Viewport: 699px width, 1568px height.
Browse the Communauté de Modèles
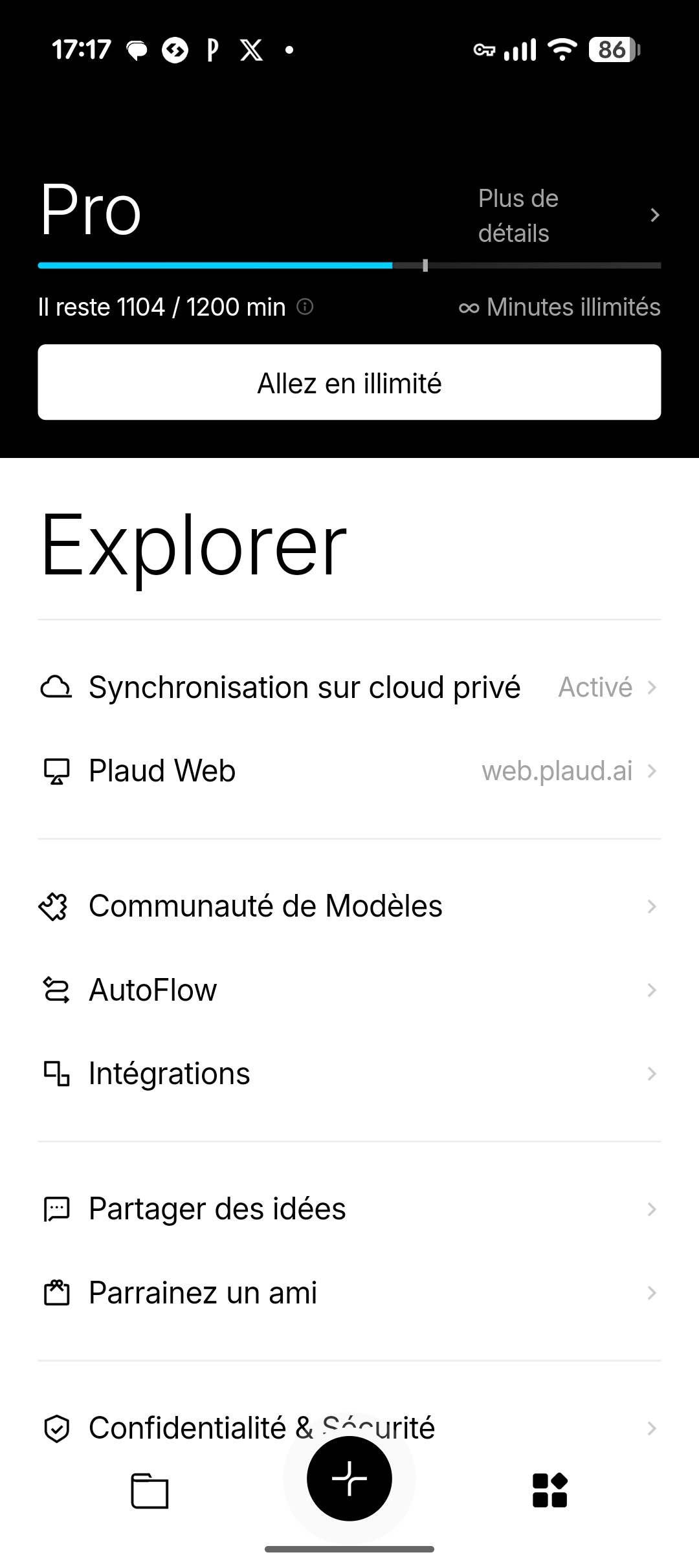coord(349,906)
